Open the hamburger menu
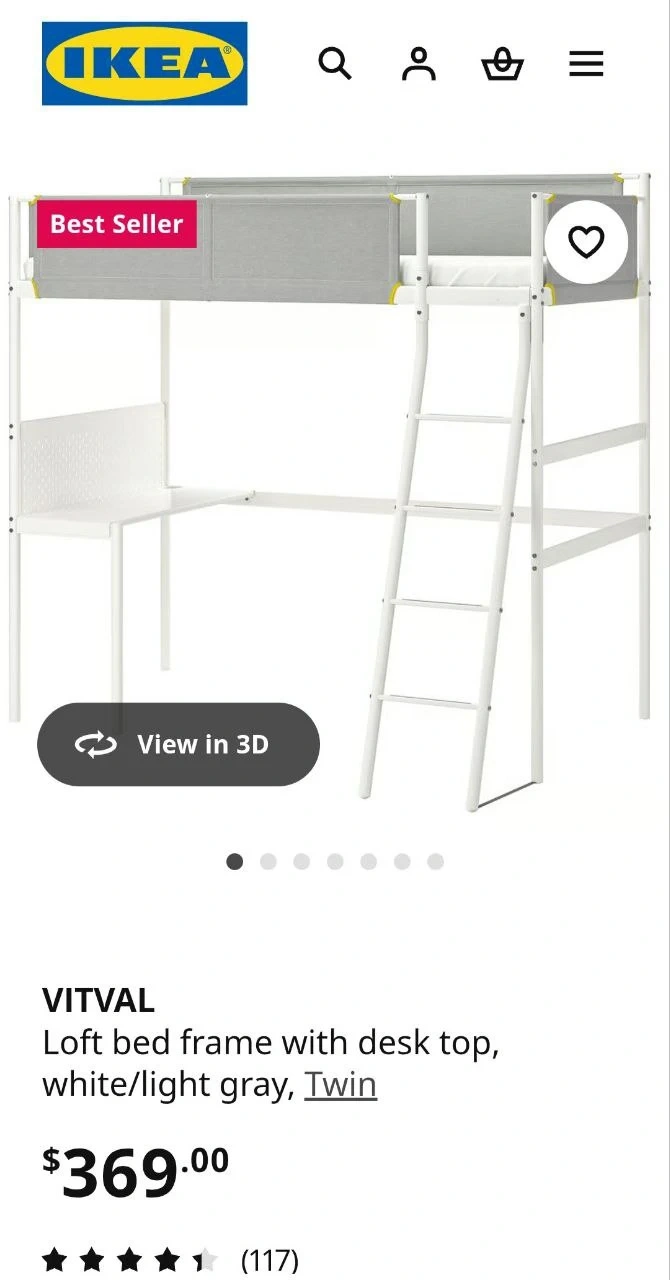The width and height of the screenshot is (670, 1280). [586, 64]
